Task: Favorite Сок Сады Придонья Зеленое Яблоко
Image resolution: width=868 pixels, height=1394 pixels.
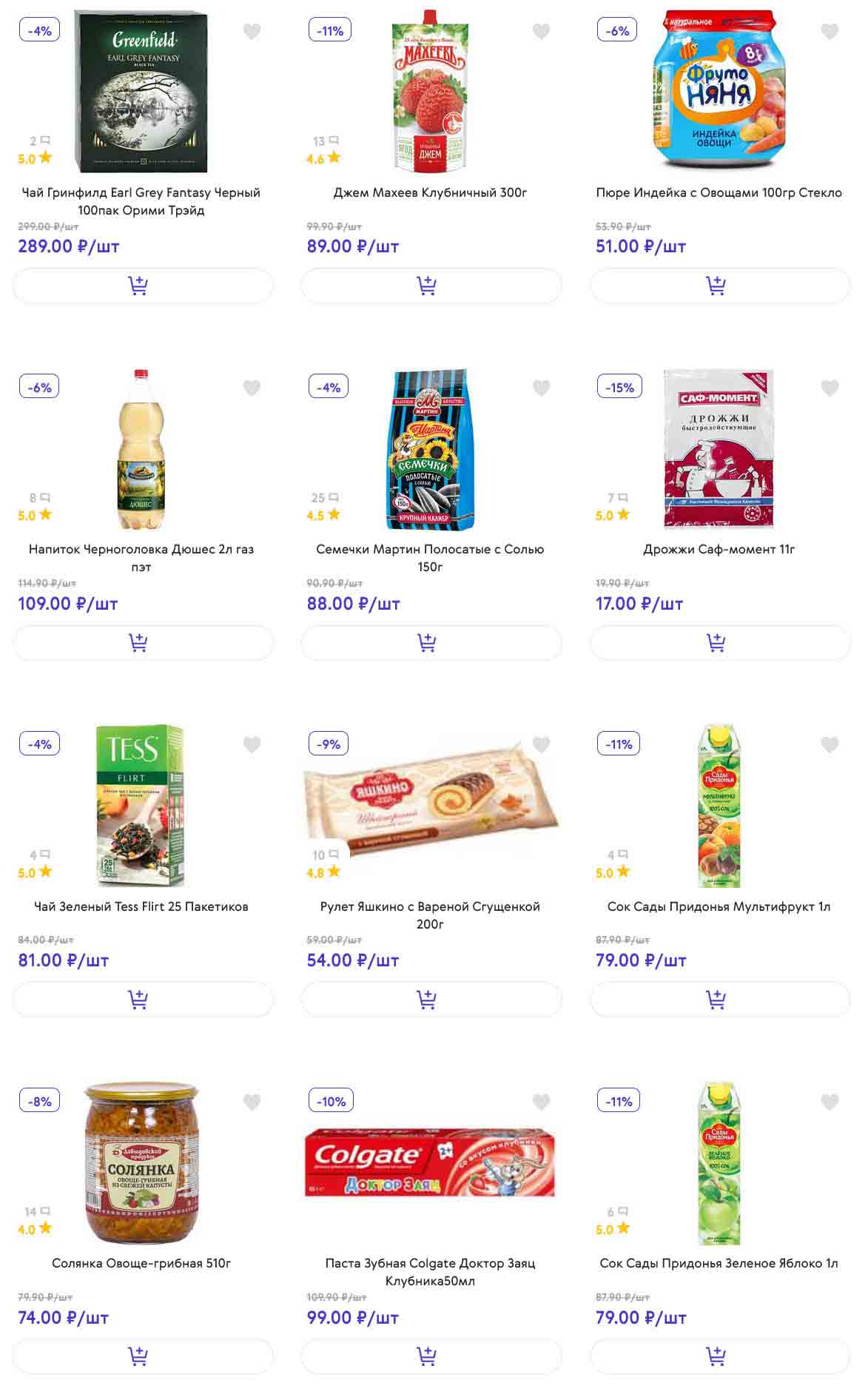Action: [830, 1102]
